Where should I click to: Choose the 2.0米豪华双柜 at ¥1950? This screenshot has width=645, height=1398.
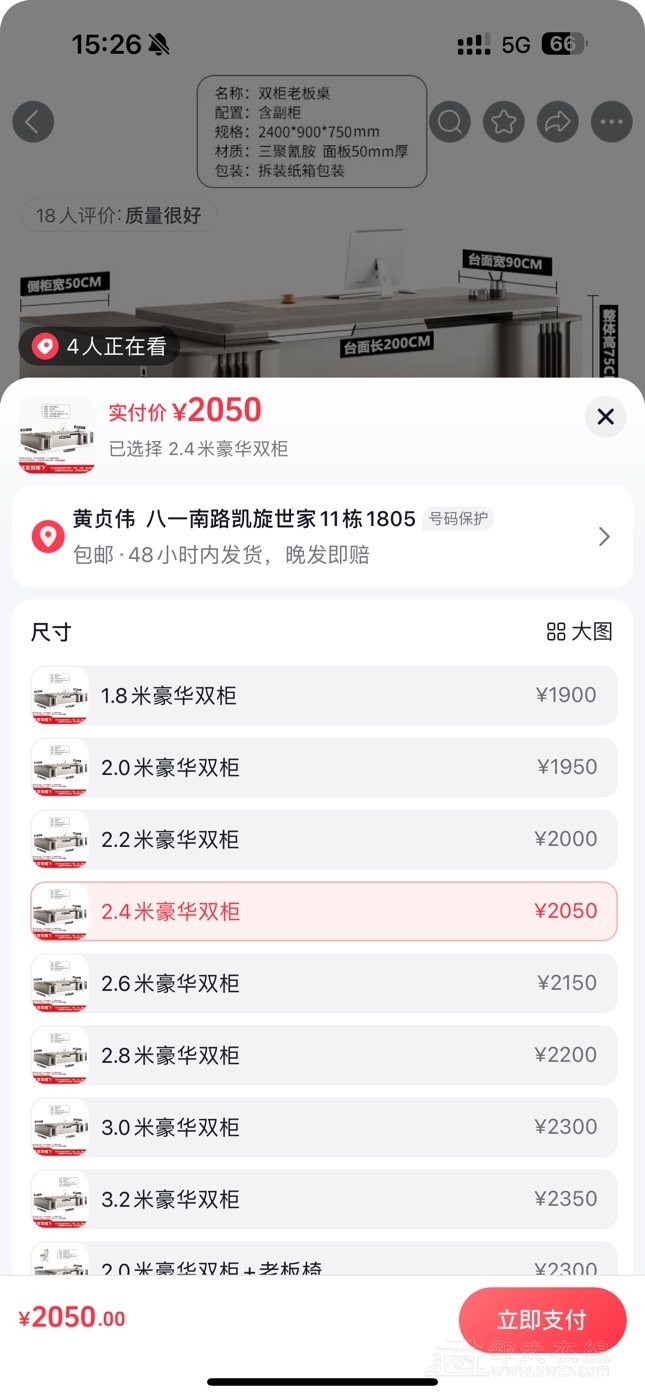(323, 767)
